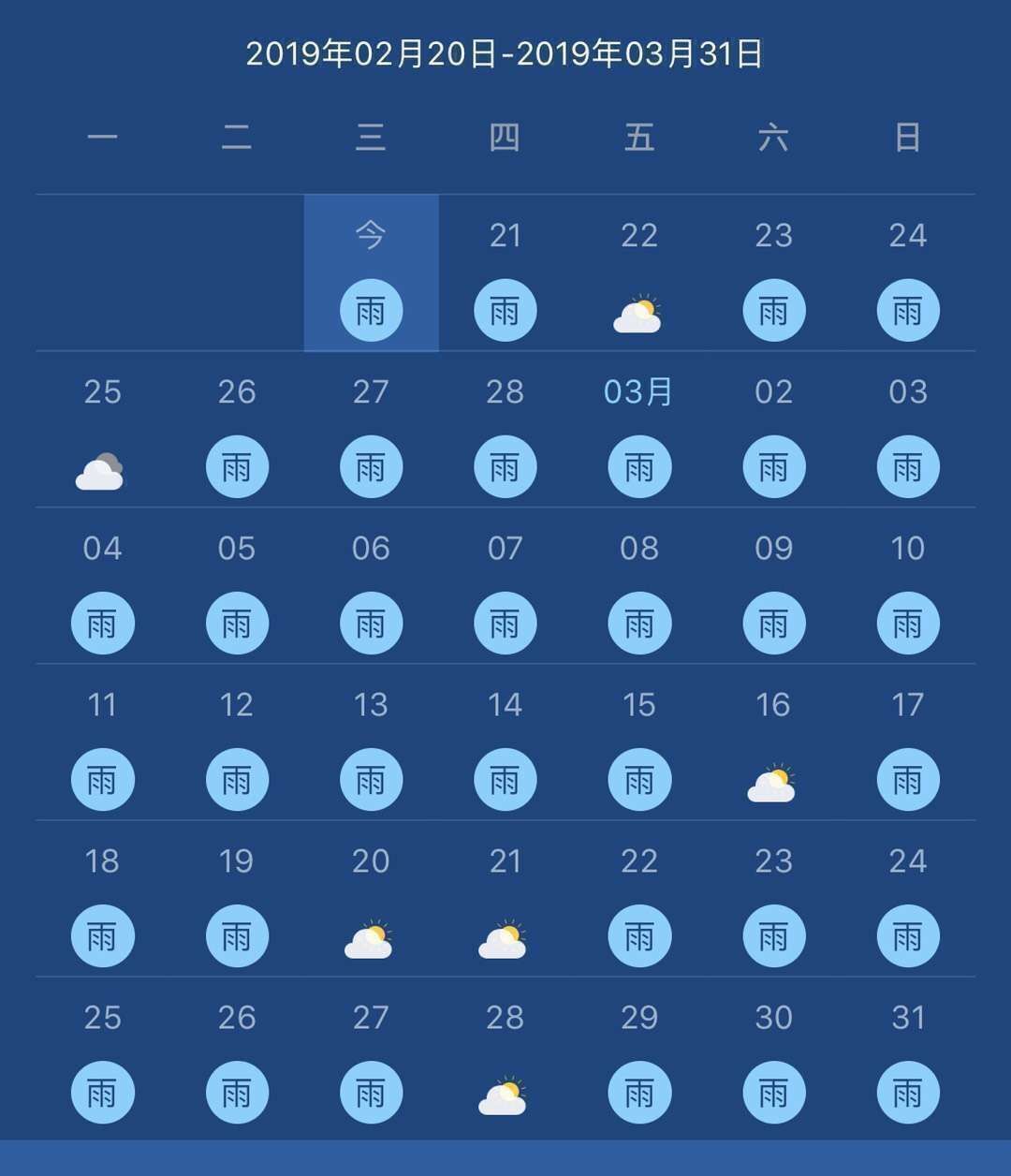The width and height of the screenshot is (1011, 1176).
Task: Tap the partly sunny icon on March 21
Action: (x=505, y=936)
